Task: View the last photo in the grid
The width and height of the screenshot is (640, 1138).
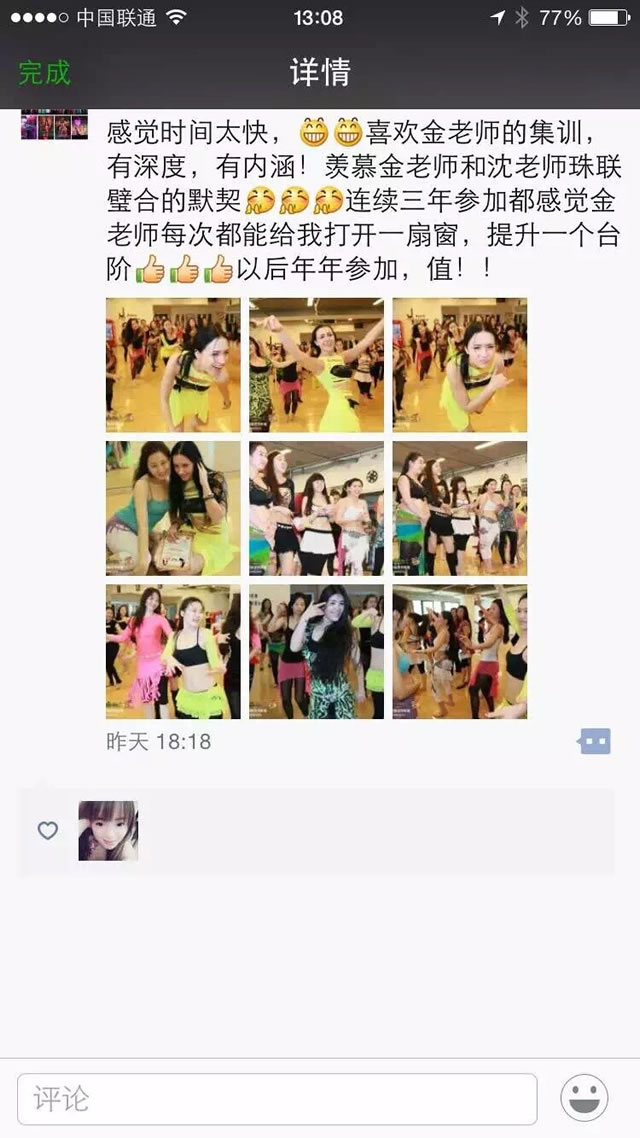Action: point(459,651)
